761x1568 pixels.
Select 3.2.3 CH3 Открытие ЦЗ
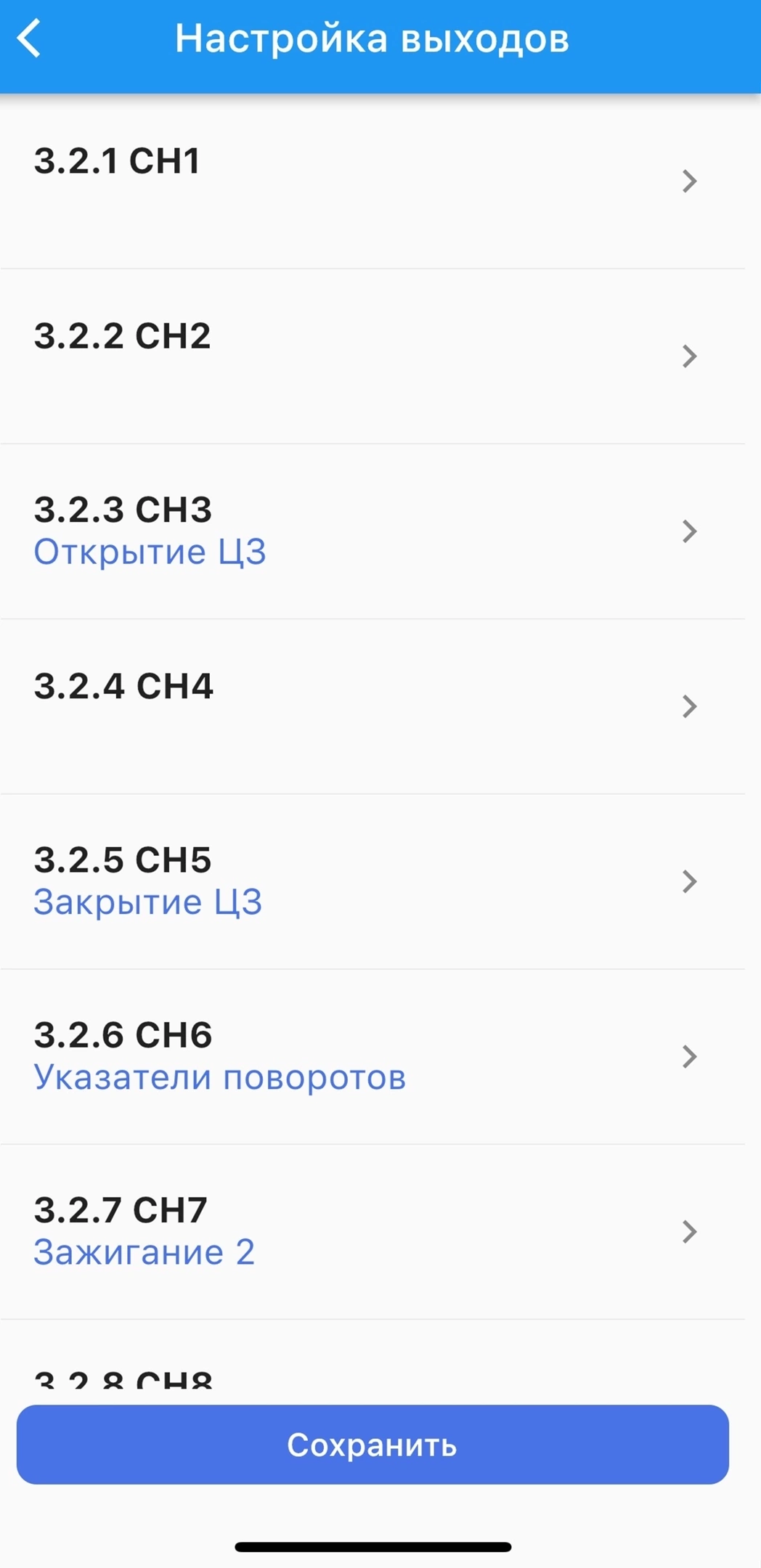click(x=373, y=531)
